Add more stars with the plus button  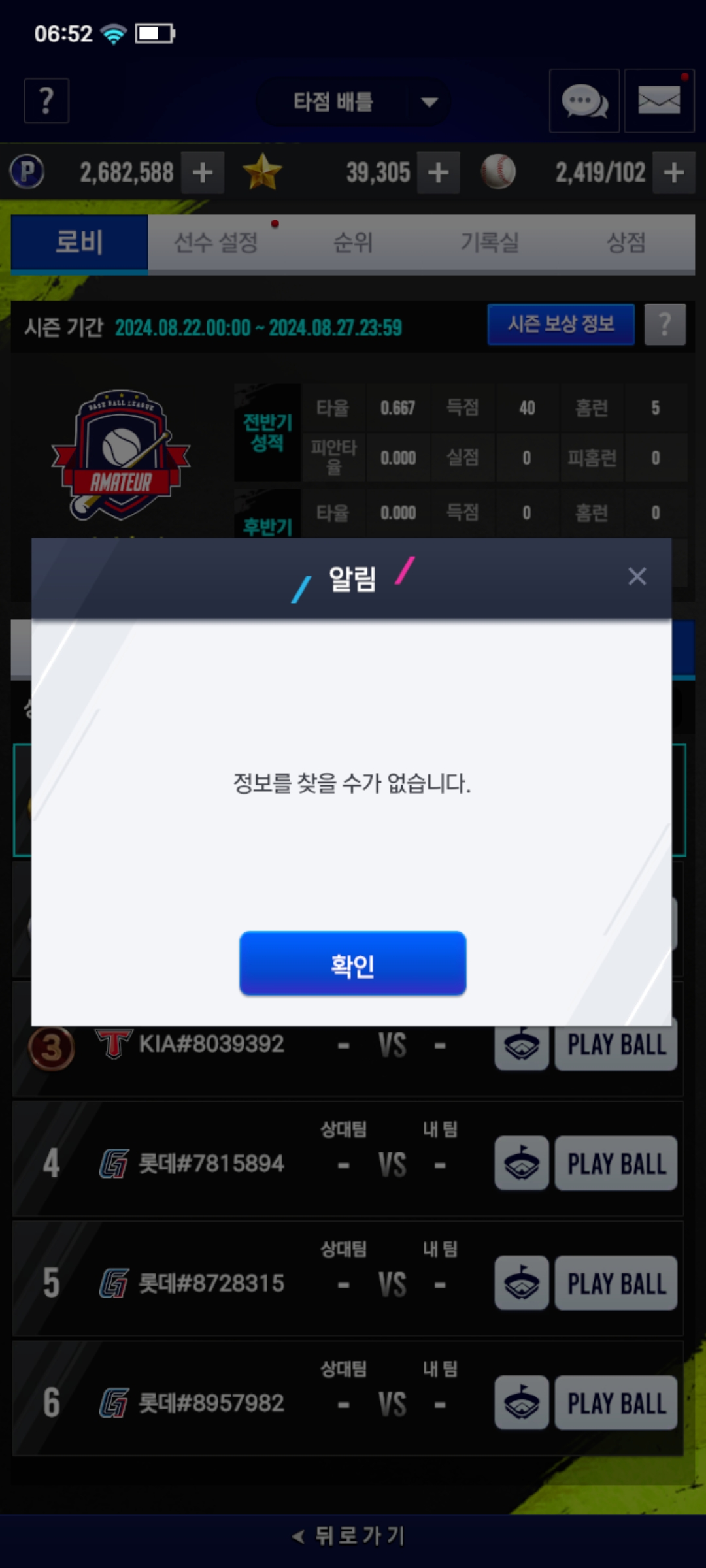(x=438, y=172)
